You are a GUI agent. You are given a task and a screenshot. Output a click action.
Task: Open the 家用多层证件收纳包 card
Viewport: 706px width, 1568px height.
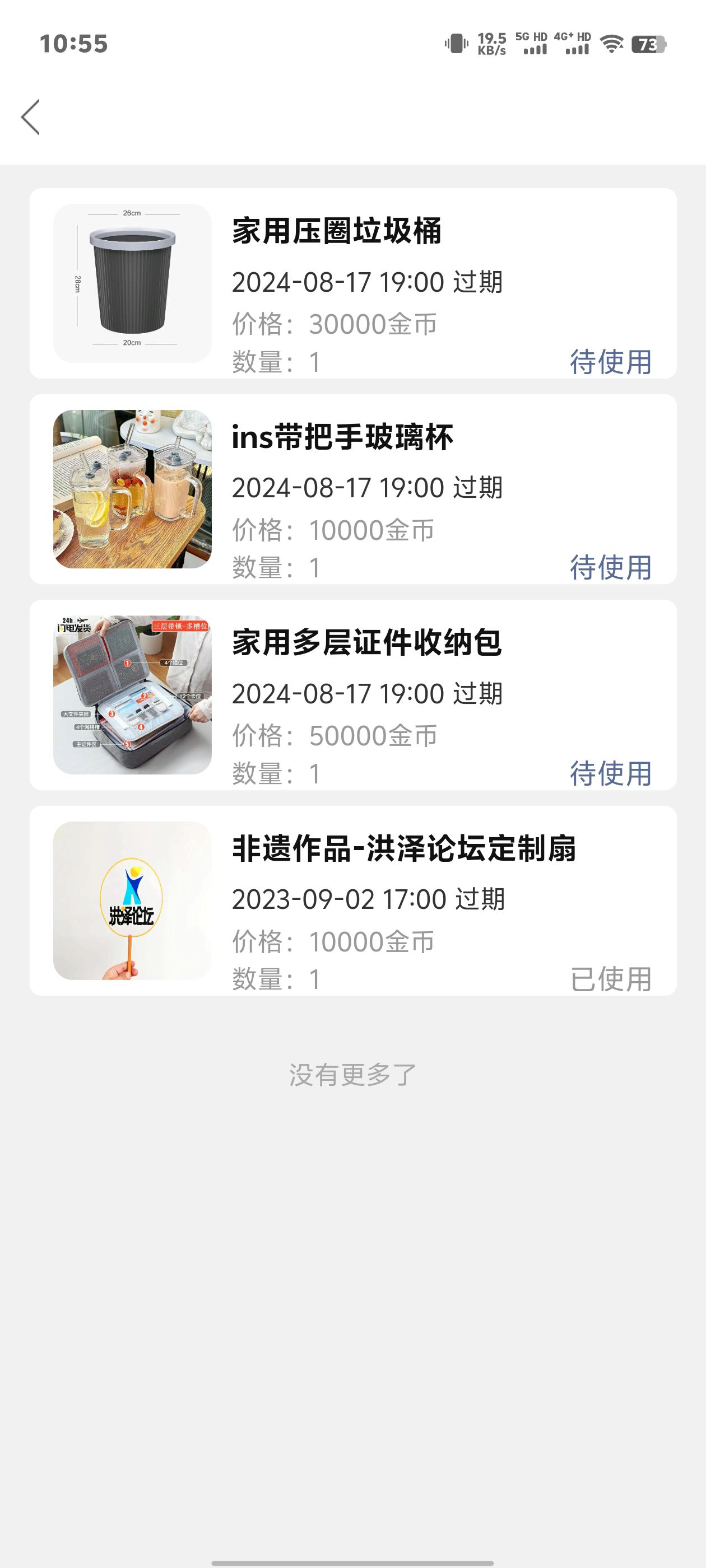pyautogui.click(x=352, y=694)
